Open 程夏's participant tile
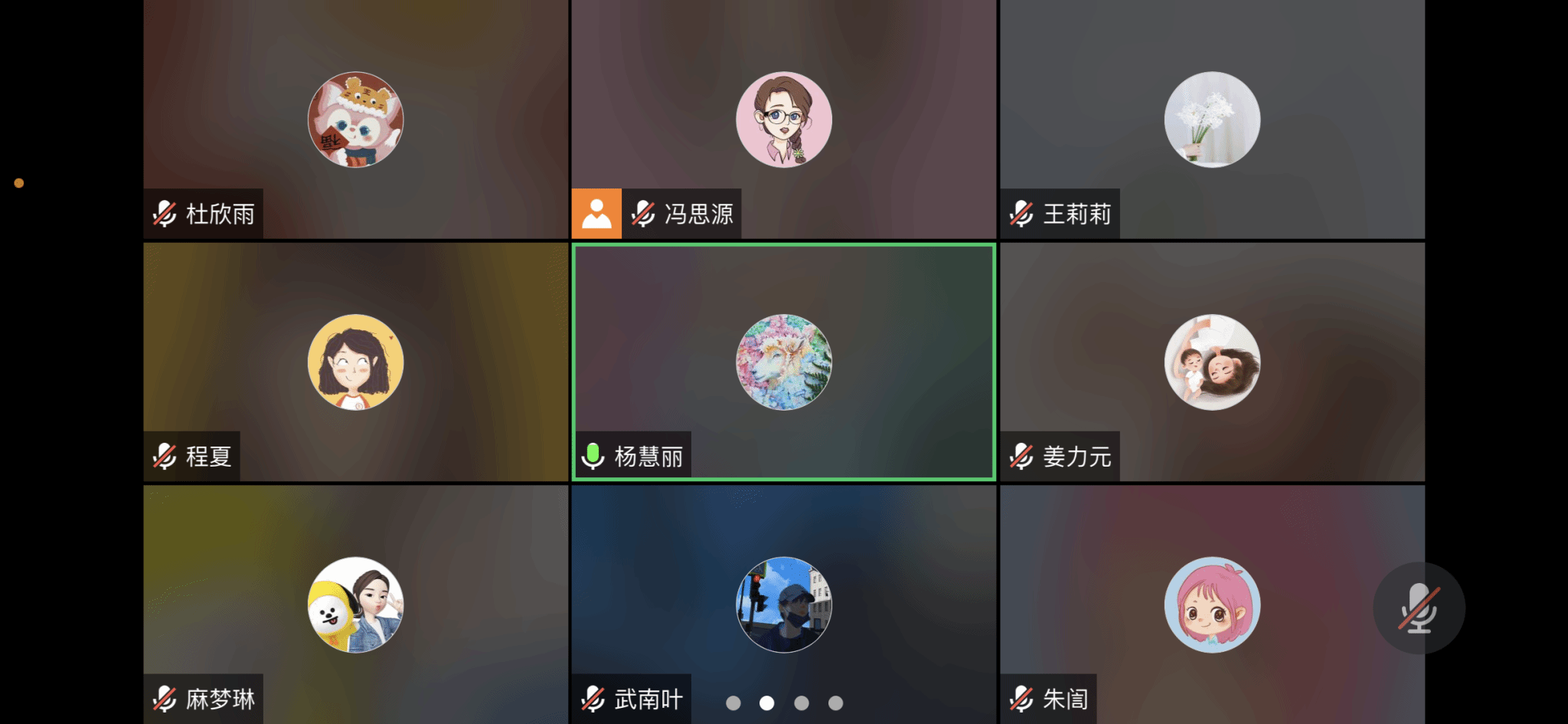 (355, 362)
